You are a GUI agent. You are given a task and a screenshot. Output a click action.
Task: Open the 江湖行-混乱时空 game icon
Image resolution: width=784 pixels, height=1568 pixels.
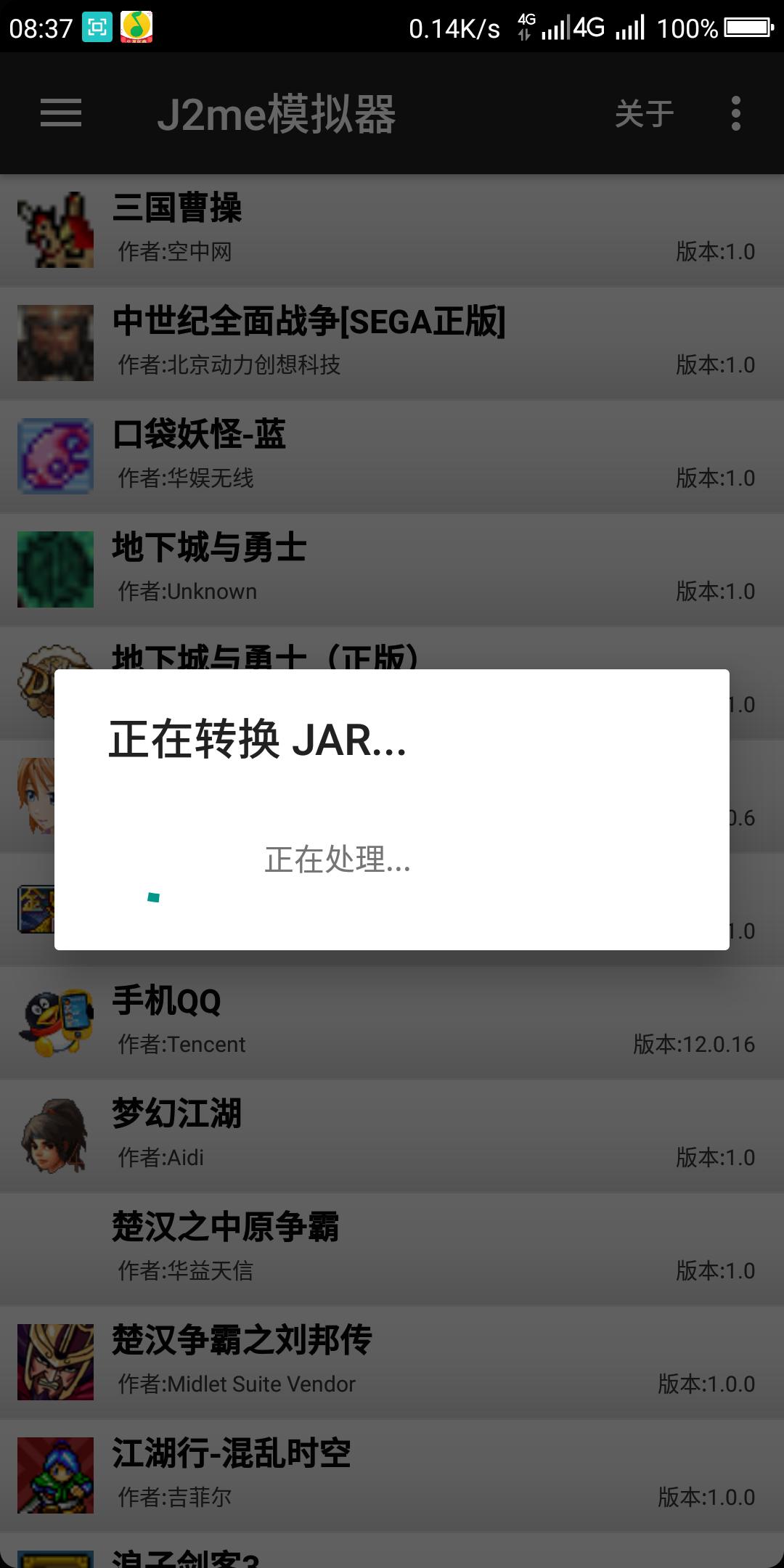(x=55, y=1475)
